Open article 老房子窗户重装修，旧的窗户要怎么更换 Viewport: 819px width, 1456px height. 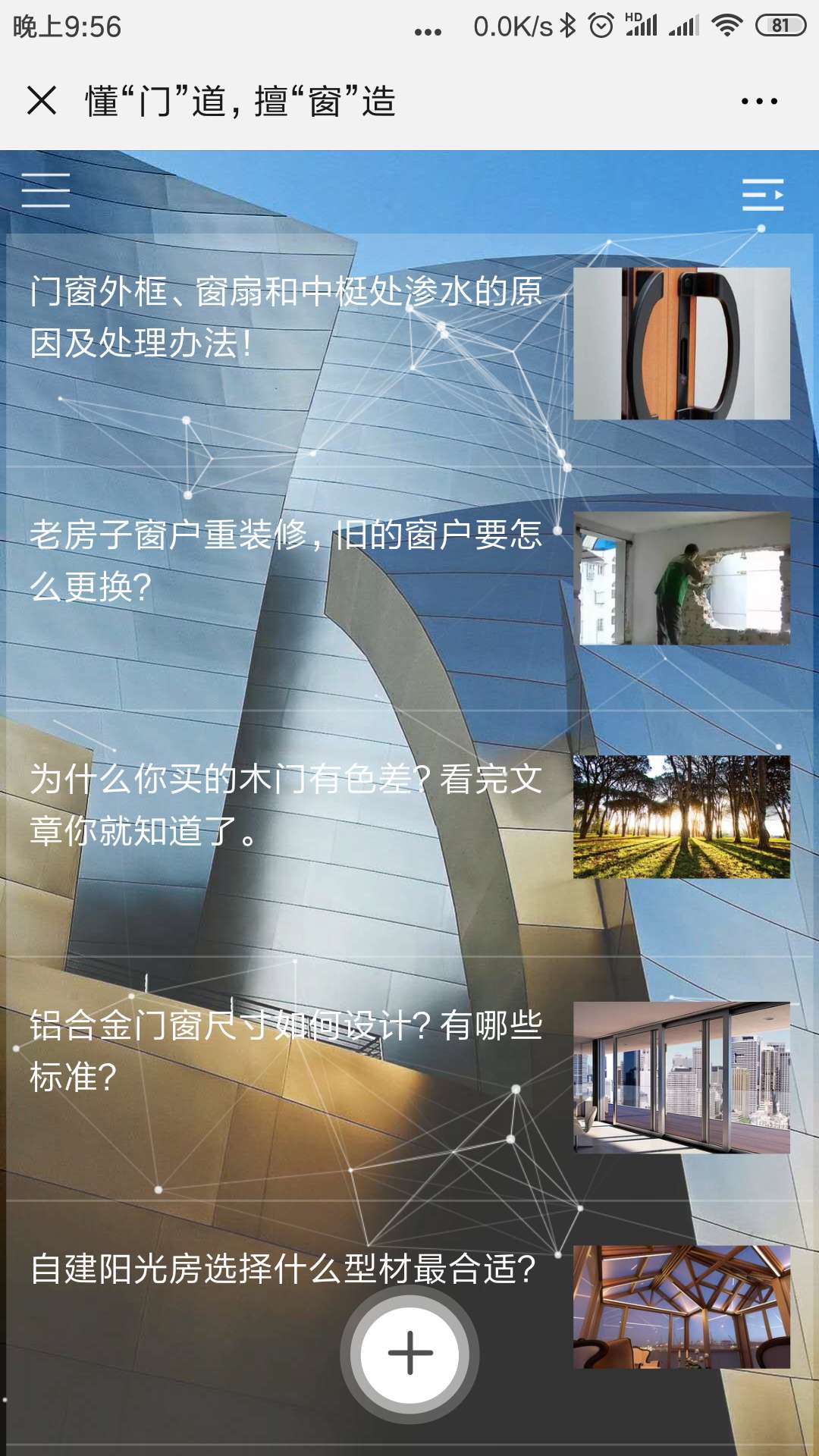click(x=286, y=560)
